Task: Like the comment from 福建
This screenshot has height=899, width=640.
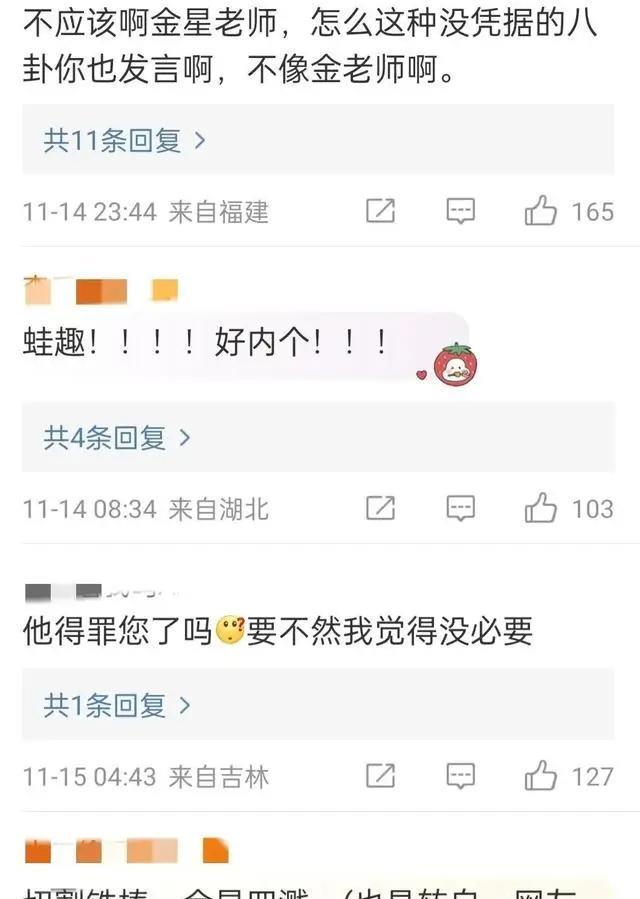Action: pos(541,211)
